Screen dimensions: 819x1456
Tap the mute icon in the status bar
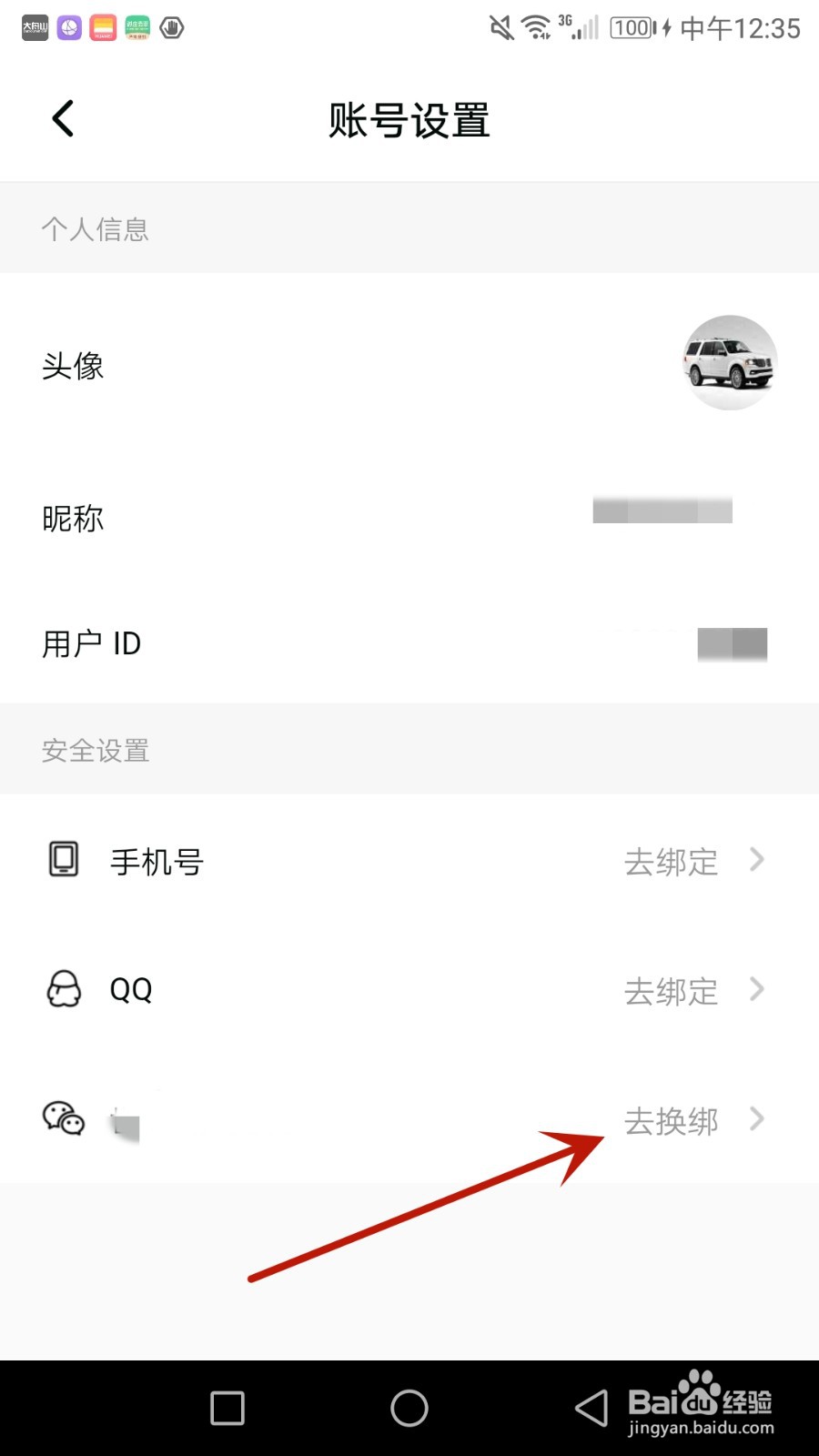501,27
